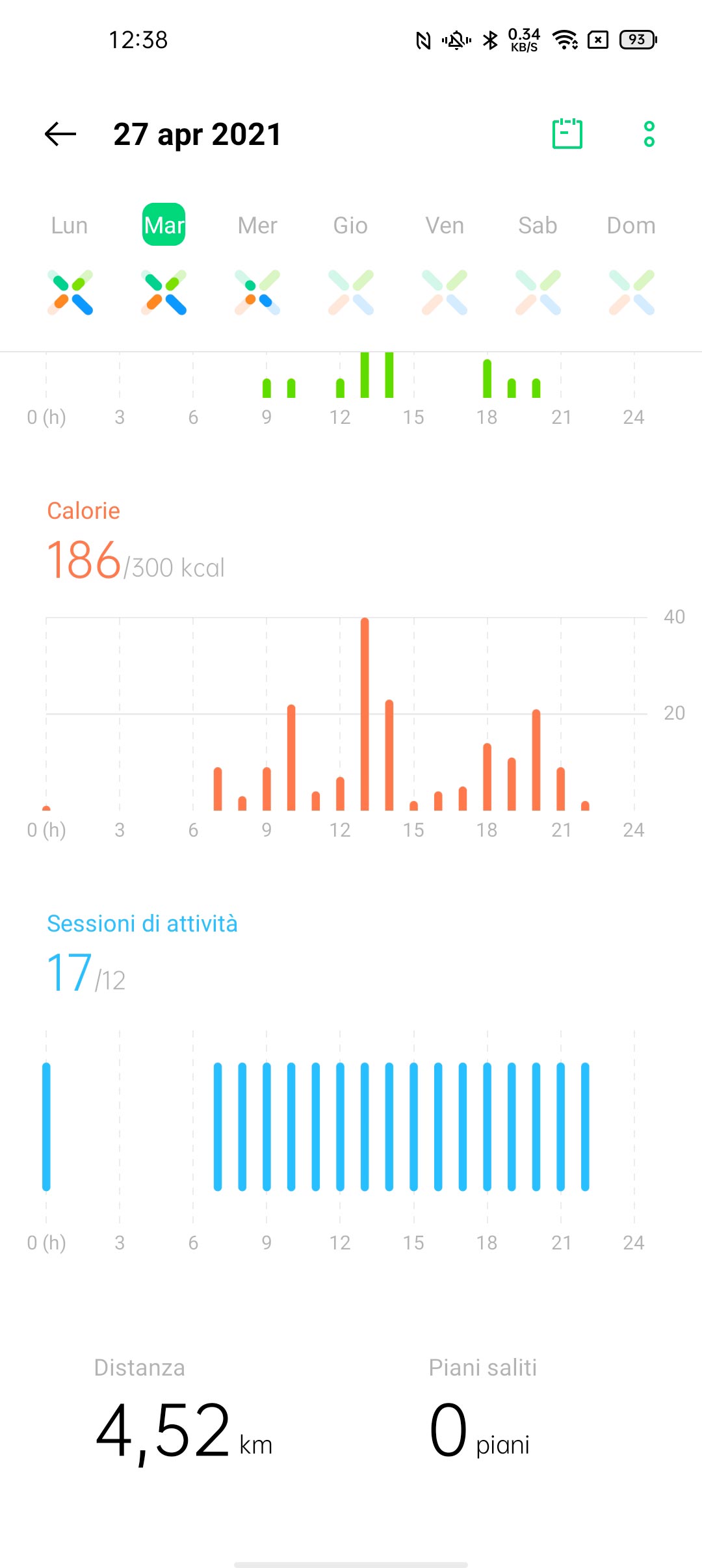Open the calendar date picker

(x=567, y=134)
